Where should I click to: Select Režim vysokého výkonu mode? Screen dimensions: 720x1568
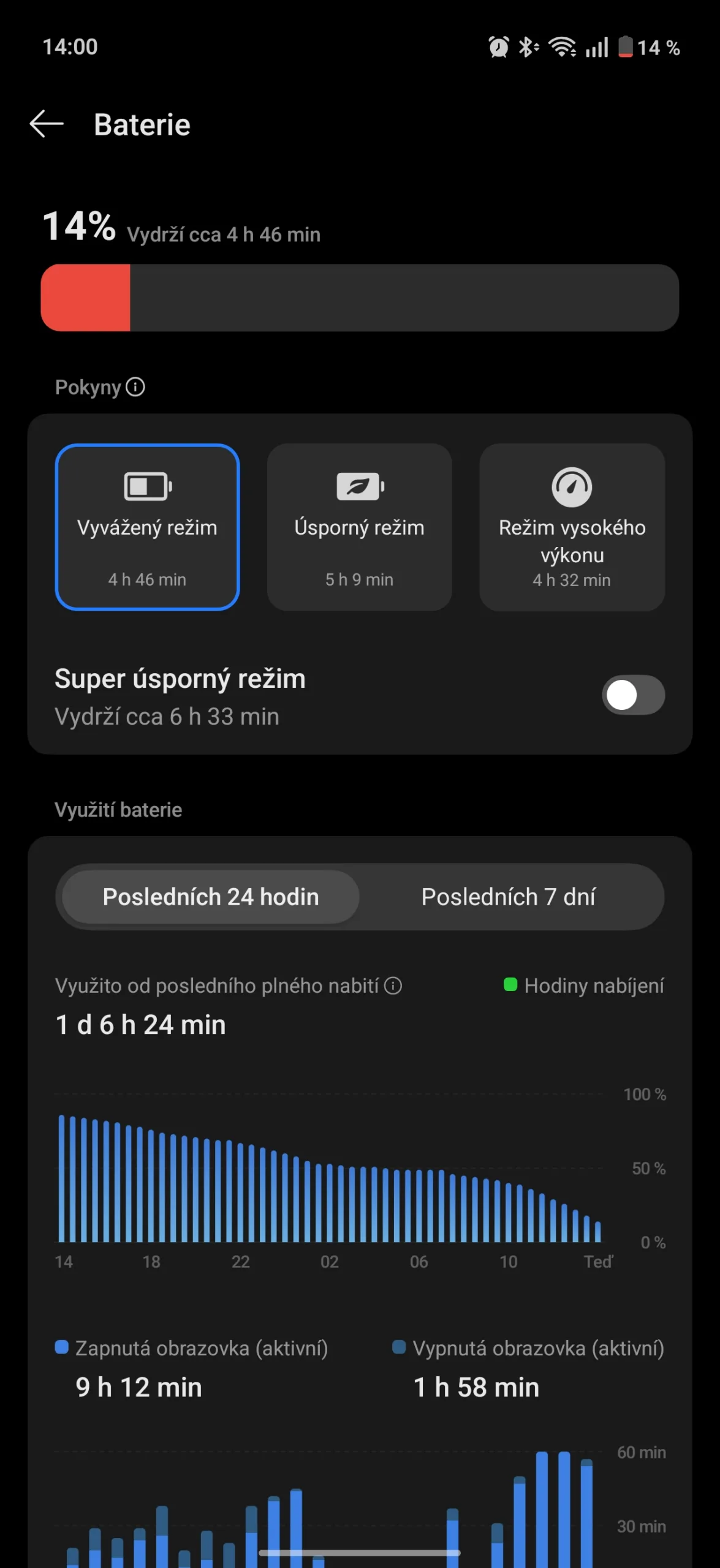click(x=571, y=527)
